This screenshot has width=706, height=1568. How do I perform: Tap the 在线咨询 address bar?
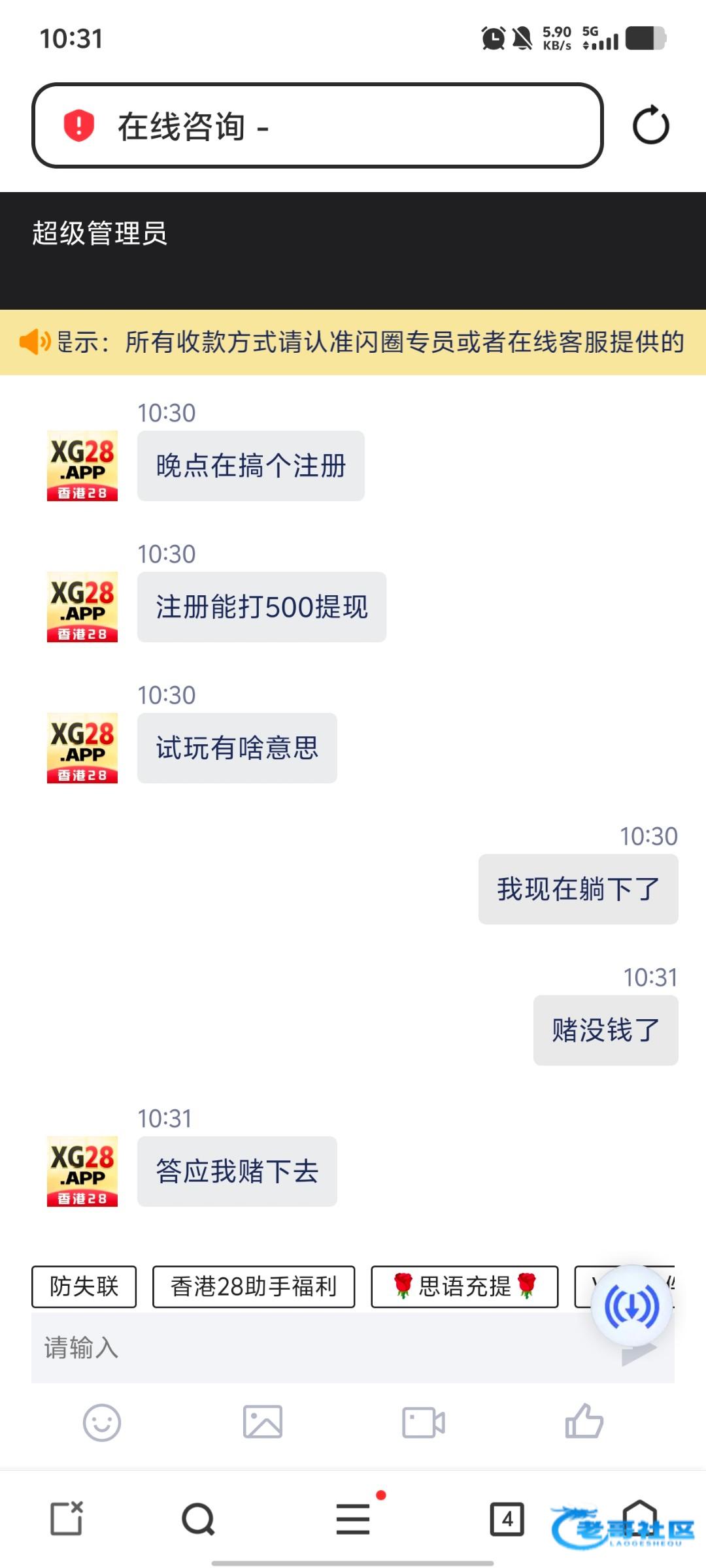coord(317,125)
